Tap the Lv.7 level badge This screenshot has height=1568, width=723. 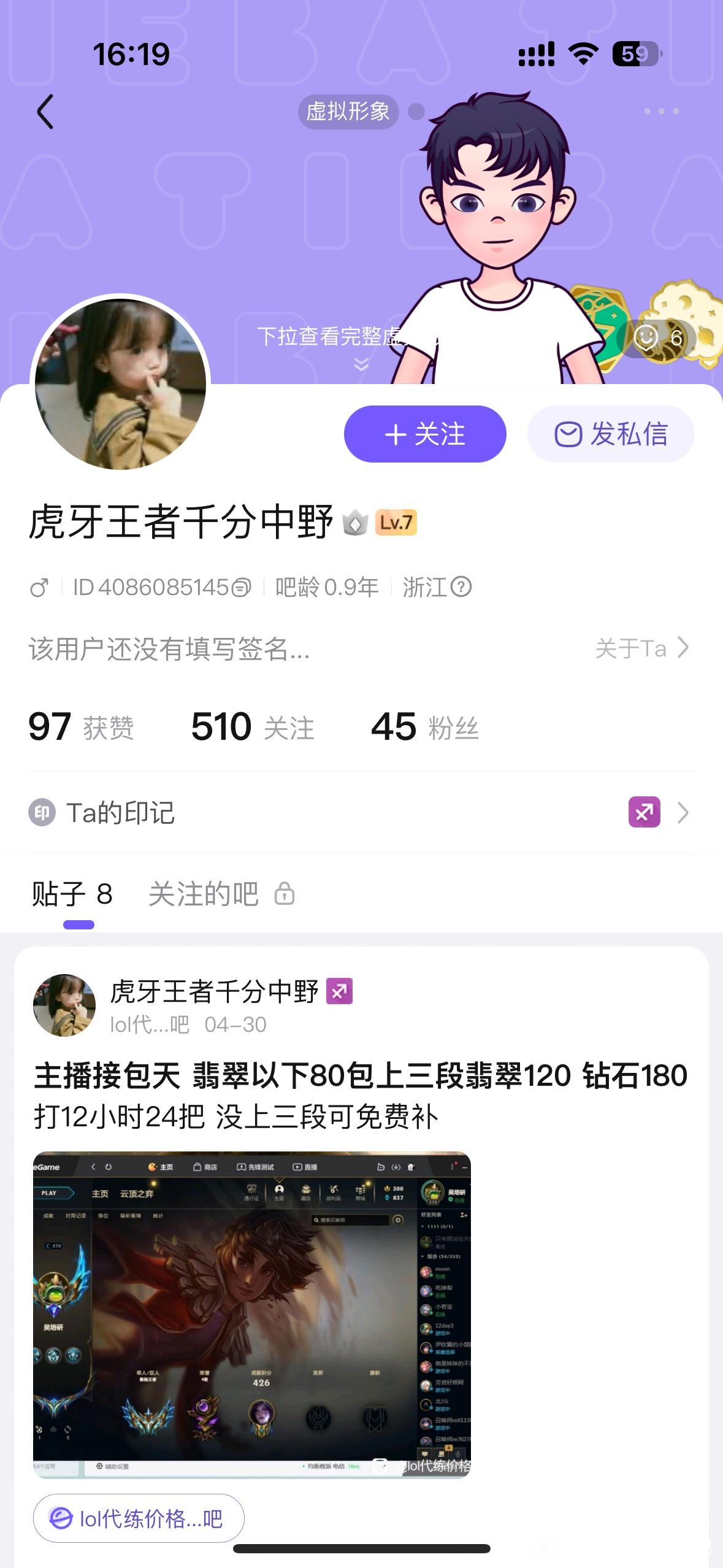(396, 523)
